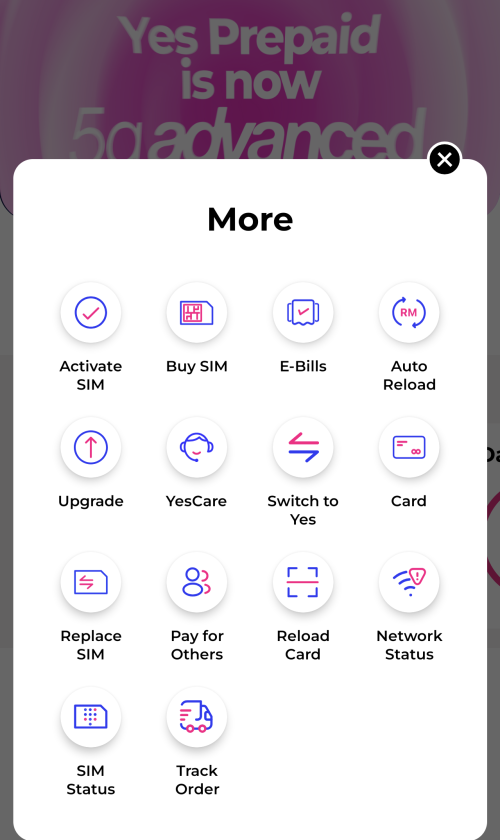Select the Upgrade option
Image resolution: width=500 pixels, height=840 pixels.
tap(91, 447)
